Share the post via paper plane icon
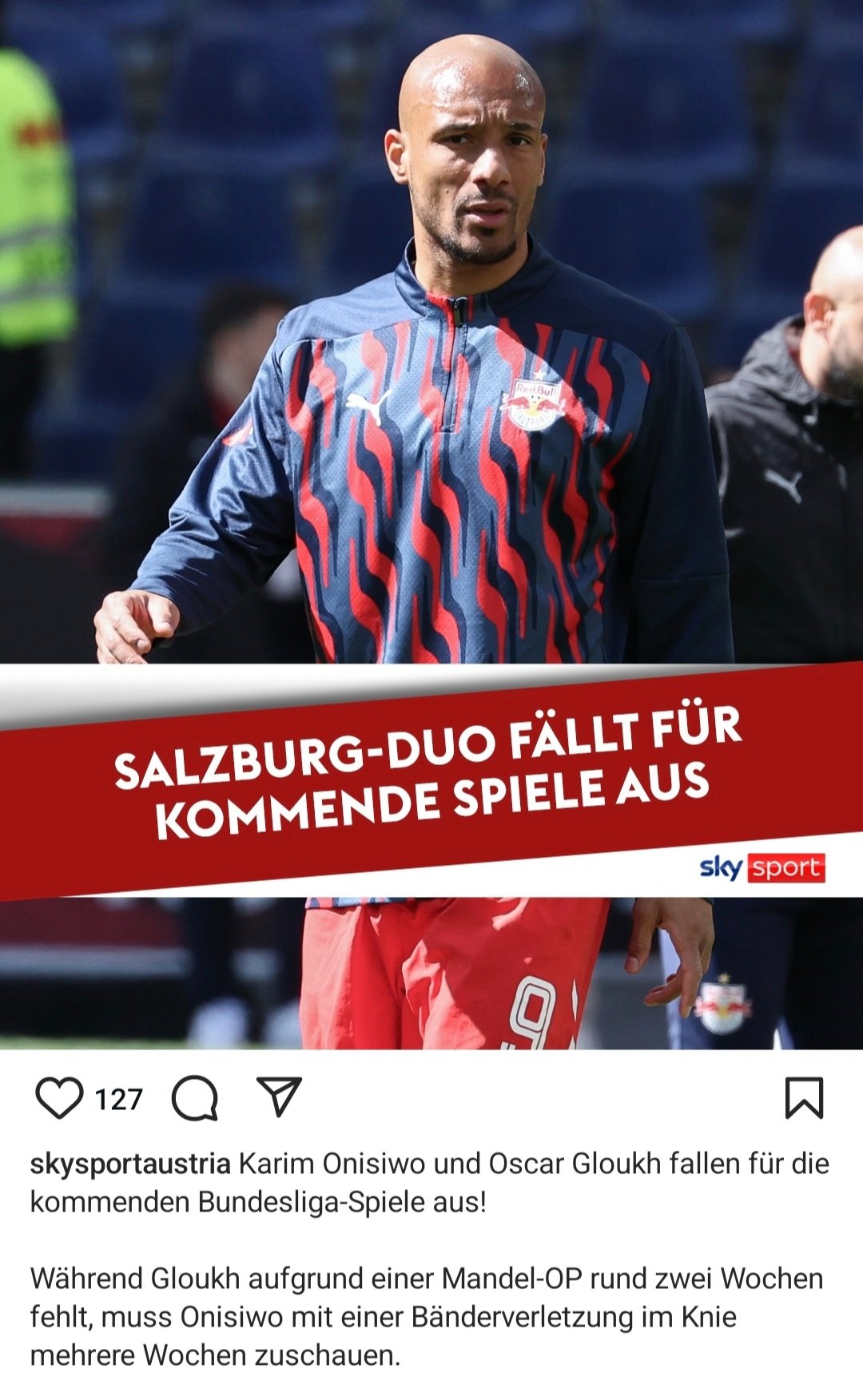Viewport: 863px width, 1400px height. (279, 1097)
